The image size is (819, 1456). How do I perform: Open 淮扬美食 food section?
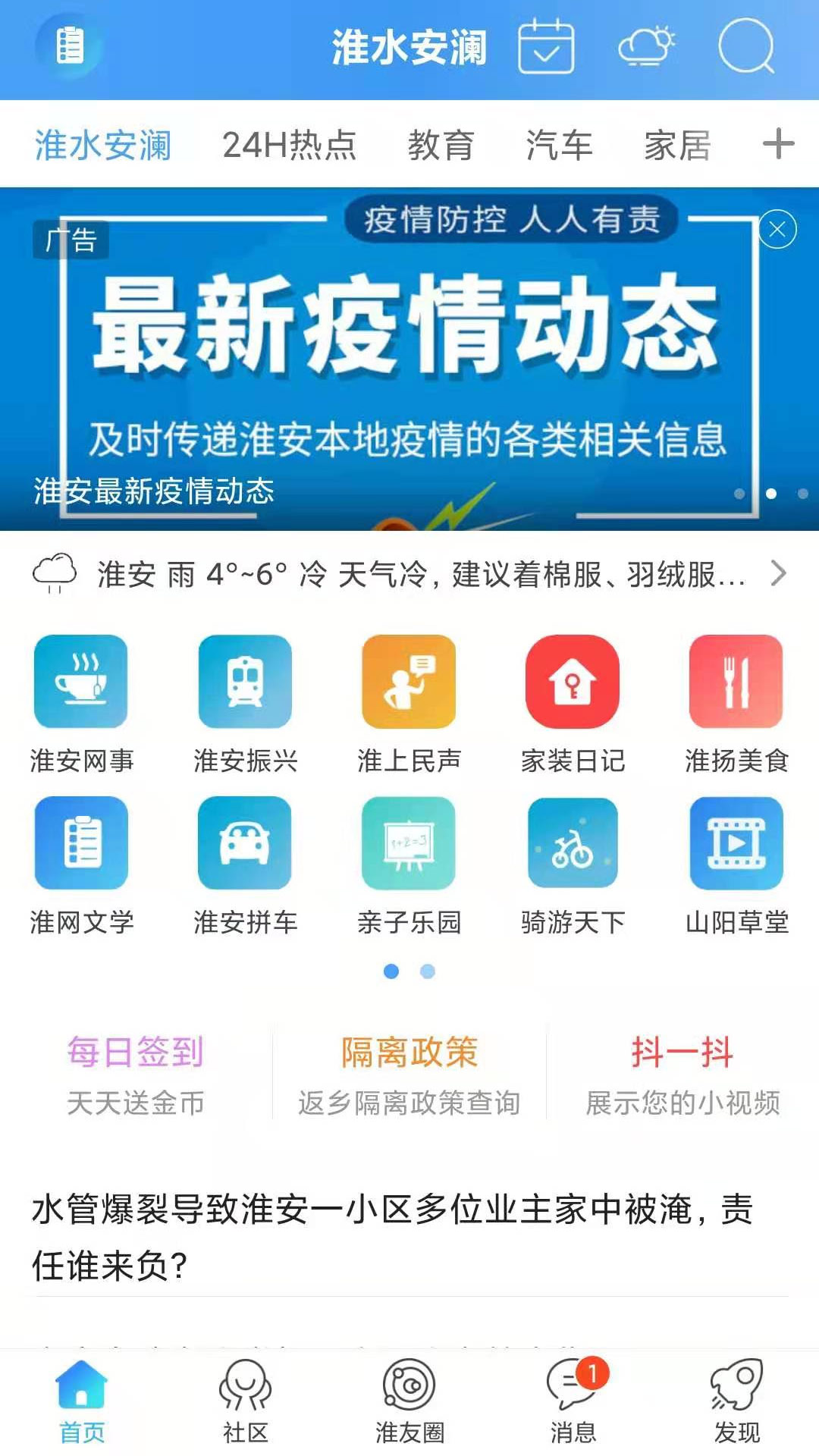coord(736,682)
